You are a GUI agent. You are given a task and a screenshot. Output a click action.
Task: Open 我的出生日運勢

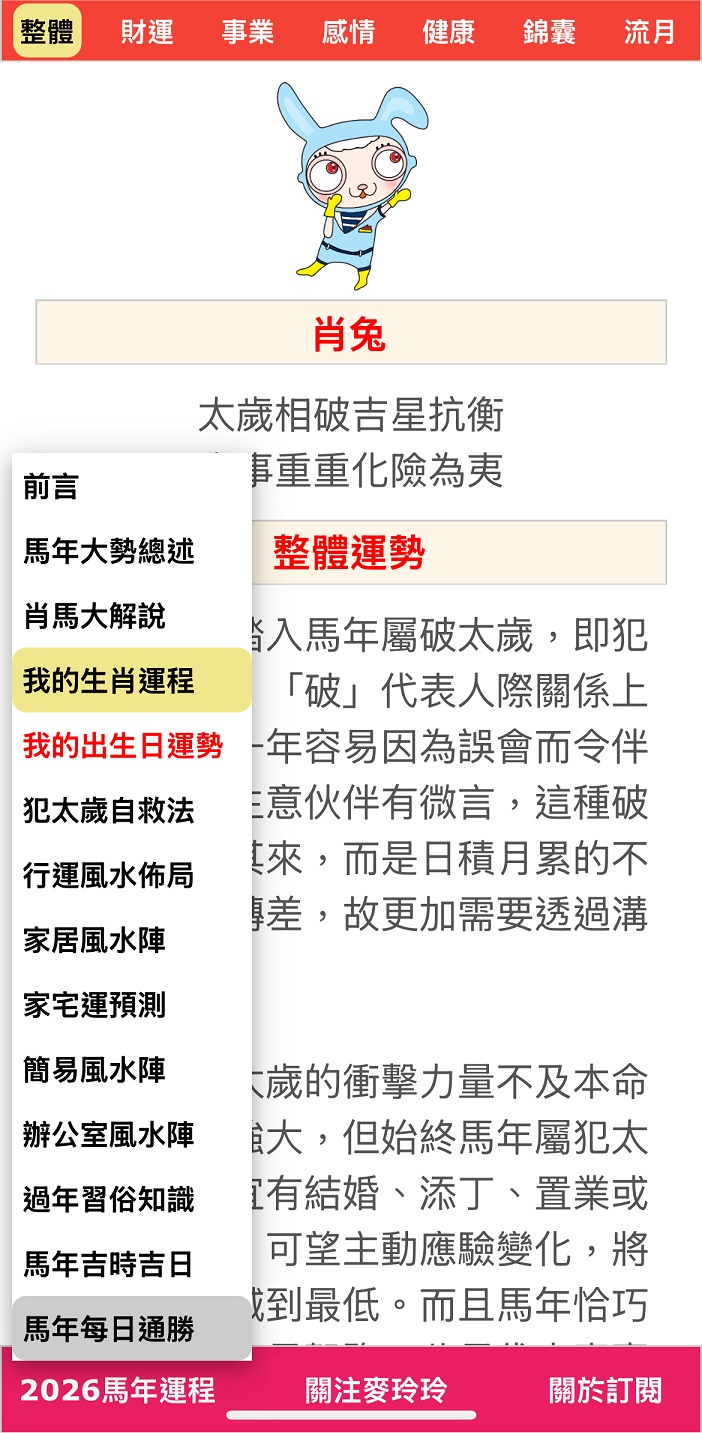123,746
